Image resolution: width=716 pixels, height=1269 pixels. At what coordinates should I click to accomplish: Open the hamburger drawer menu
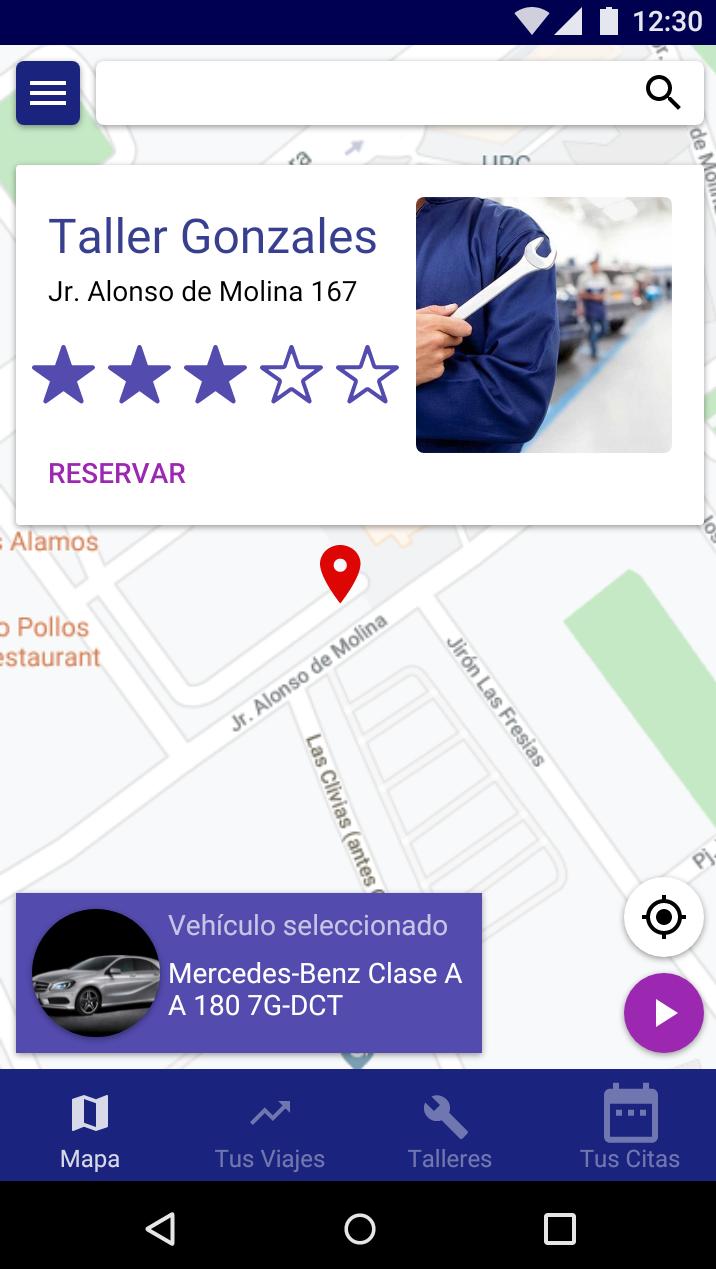click(x=48, y=93)
